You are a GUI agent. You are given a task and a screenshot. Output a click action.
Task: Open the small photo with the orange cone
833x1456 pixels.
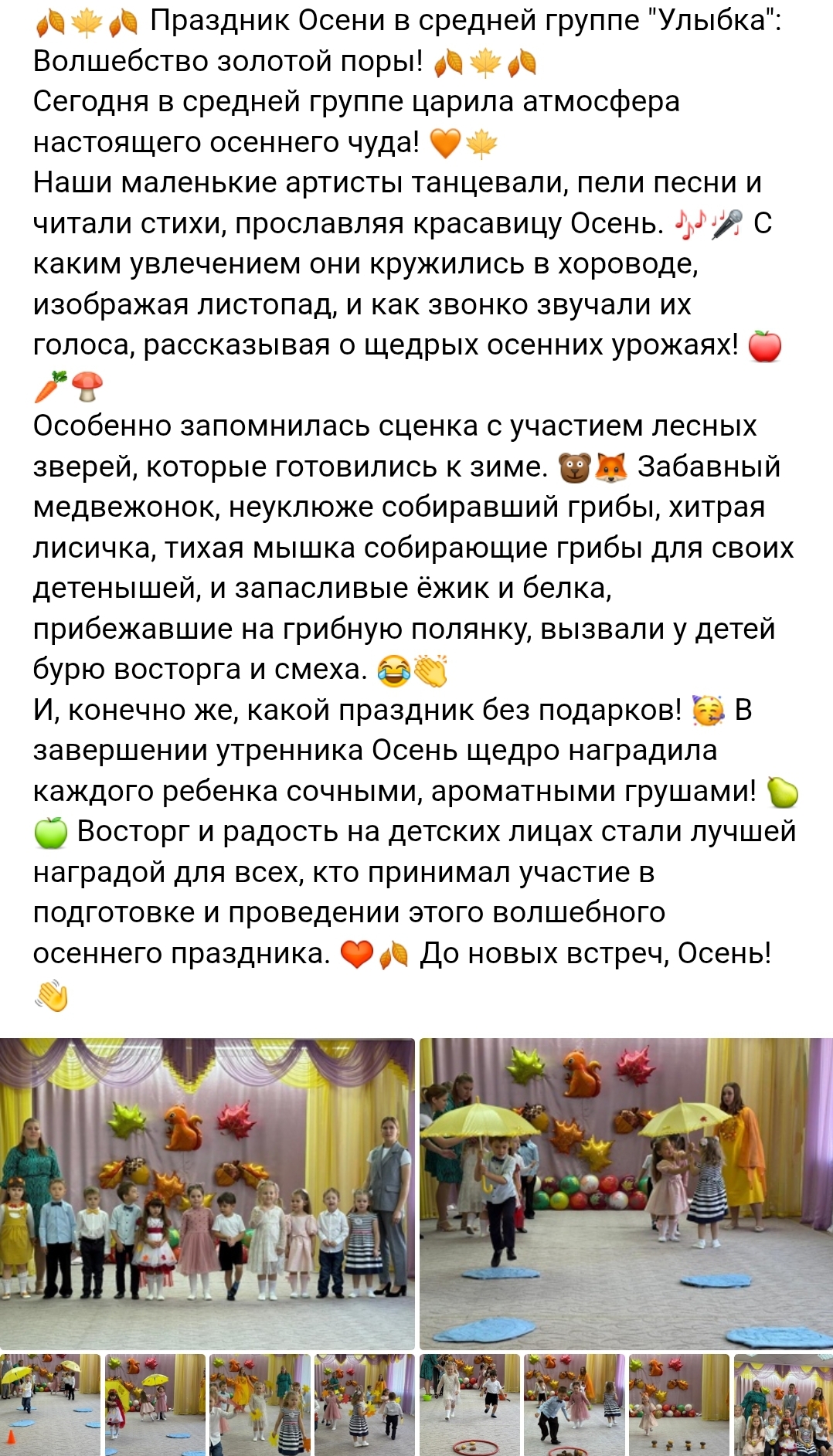[50, 1404]
